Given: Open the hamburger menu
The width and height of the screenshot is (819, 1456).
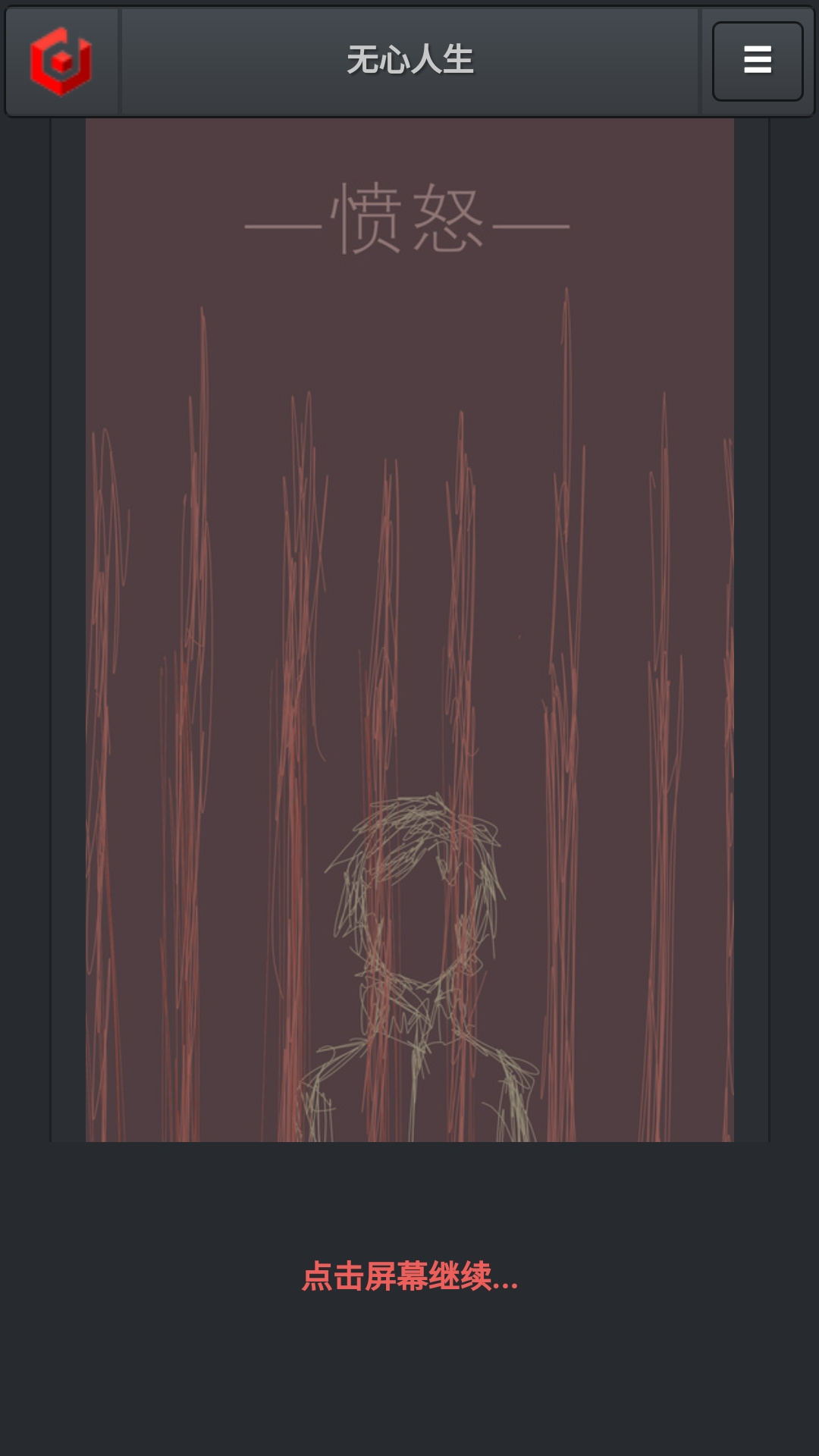Looking at the screenshot, I should coord(758,61).
